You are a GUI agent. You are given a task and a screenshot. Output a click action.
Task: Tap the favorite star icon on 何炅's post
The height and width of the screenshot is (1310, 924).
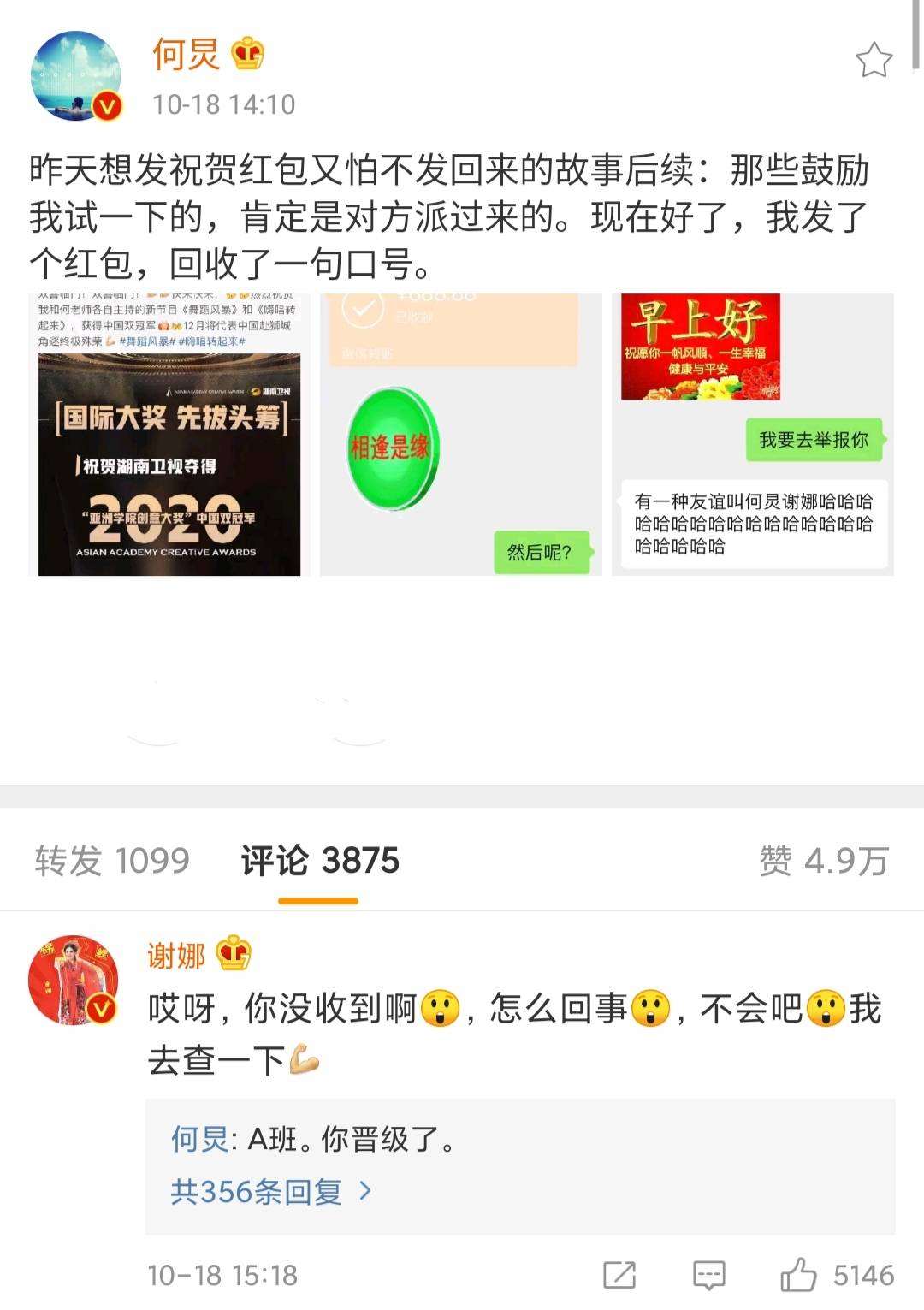tap(874, 60)
